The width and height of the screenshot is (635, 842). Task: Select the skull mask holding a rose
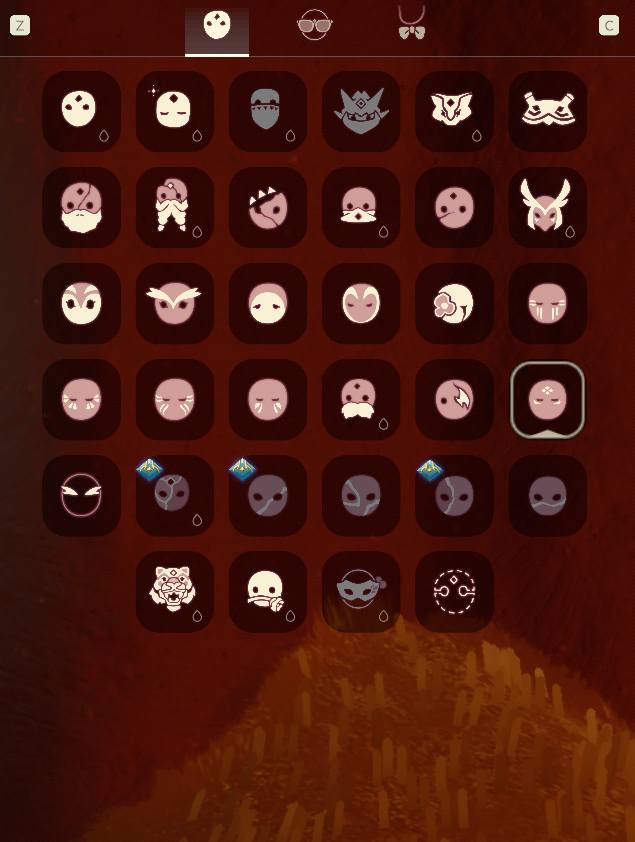pyautogui.click(x=268, y=591)
